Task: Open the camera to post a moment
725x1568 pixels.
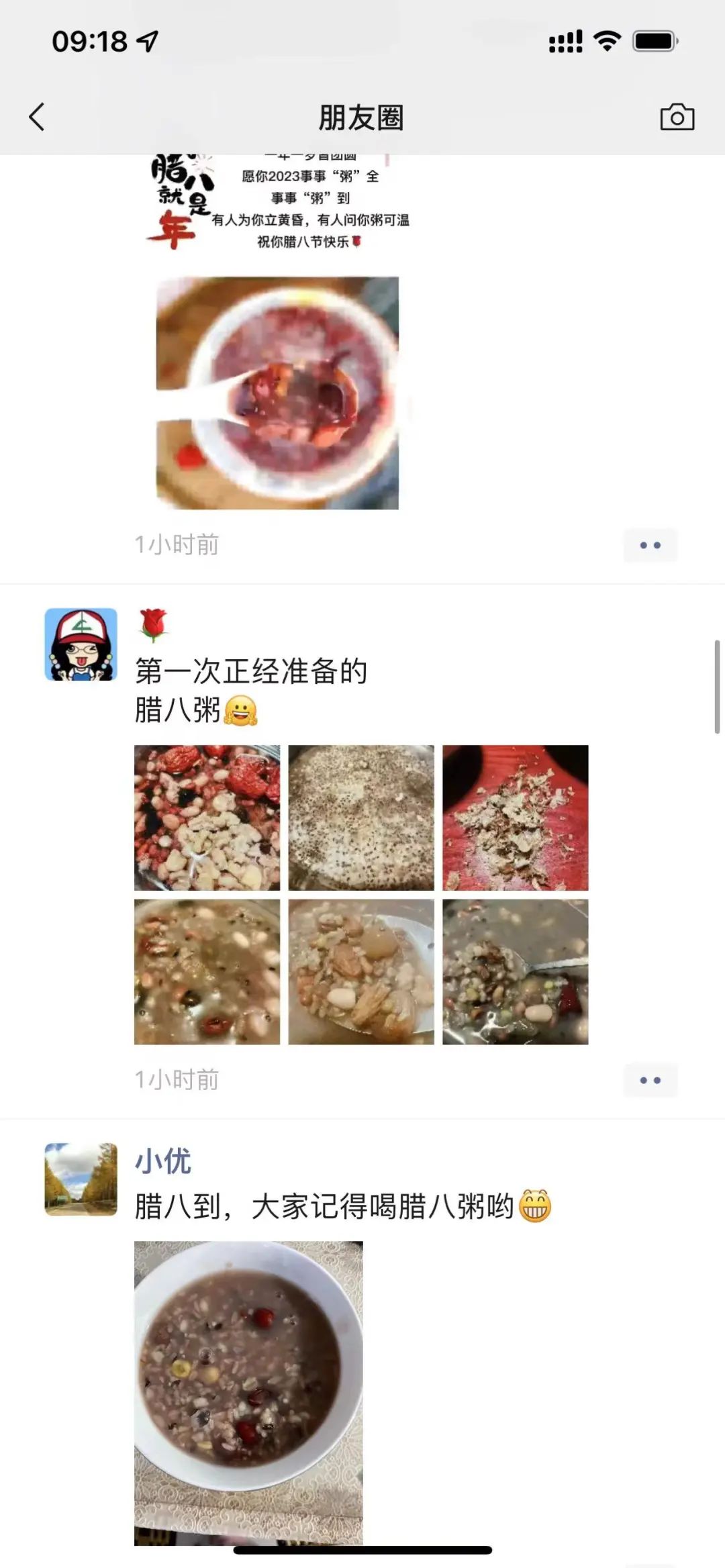Action: tap(677, 117)
